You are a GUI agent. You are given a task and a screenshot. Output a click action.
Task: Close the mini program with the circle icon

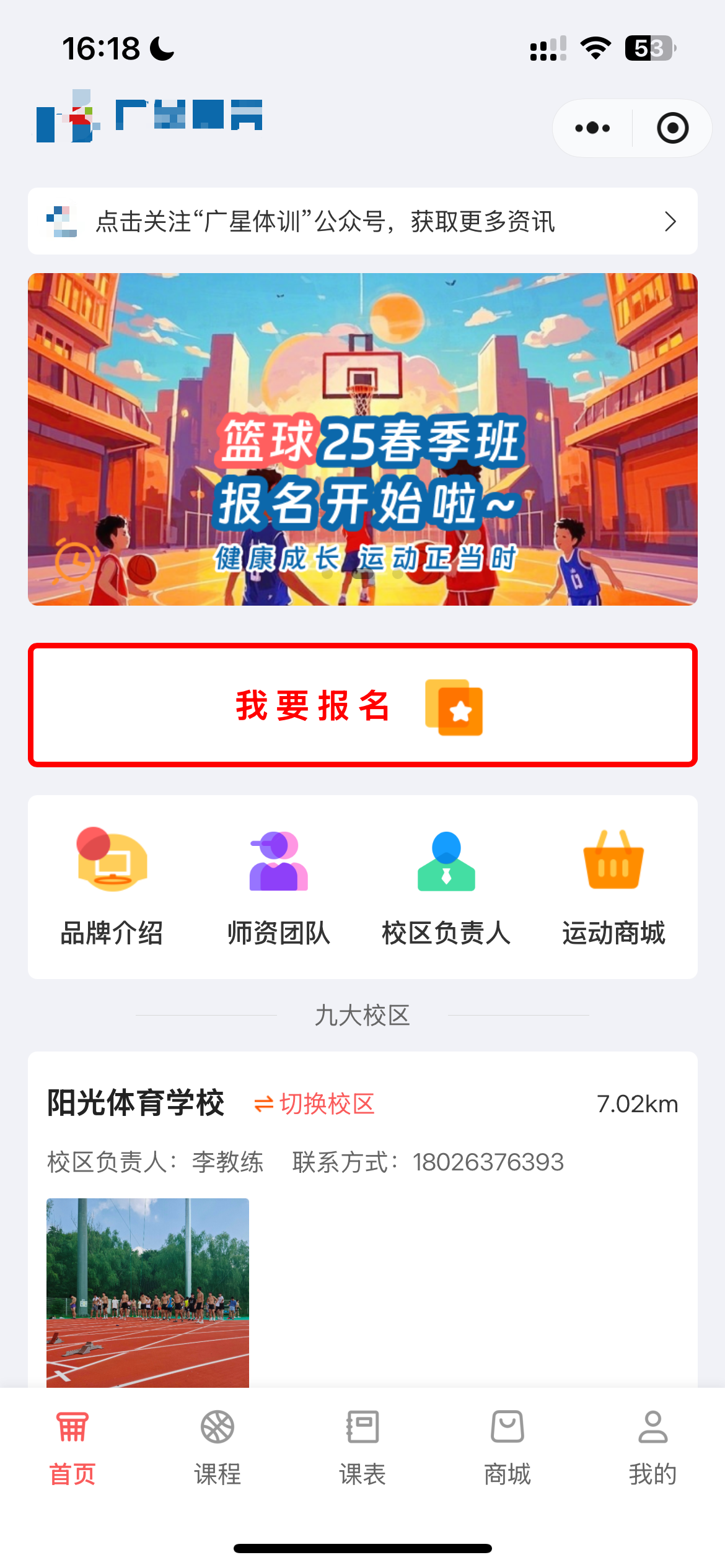pyautogui.click(x=672, y=128)
